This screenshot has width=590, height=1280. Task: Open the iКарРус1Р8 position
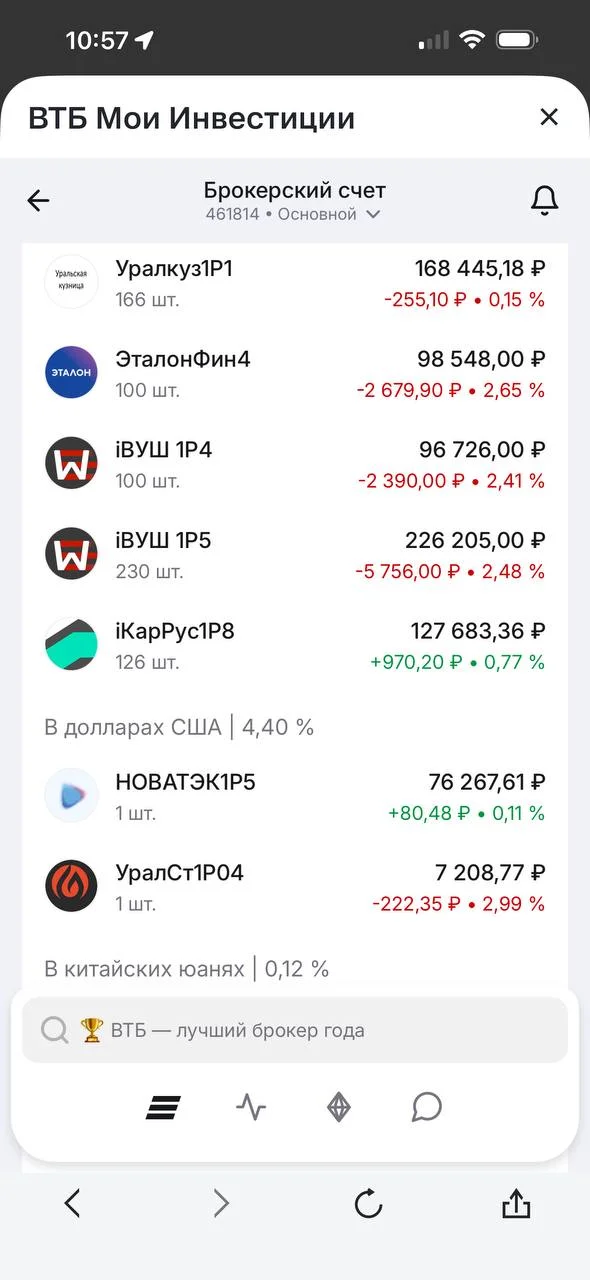click(295, 647)
